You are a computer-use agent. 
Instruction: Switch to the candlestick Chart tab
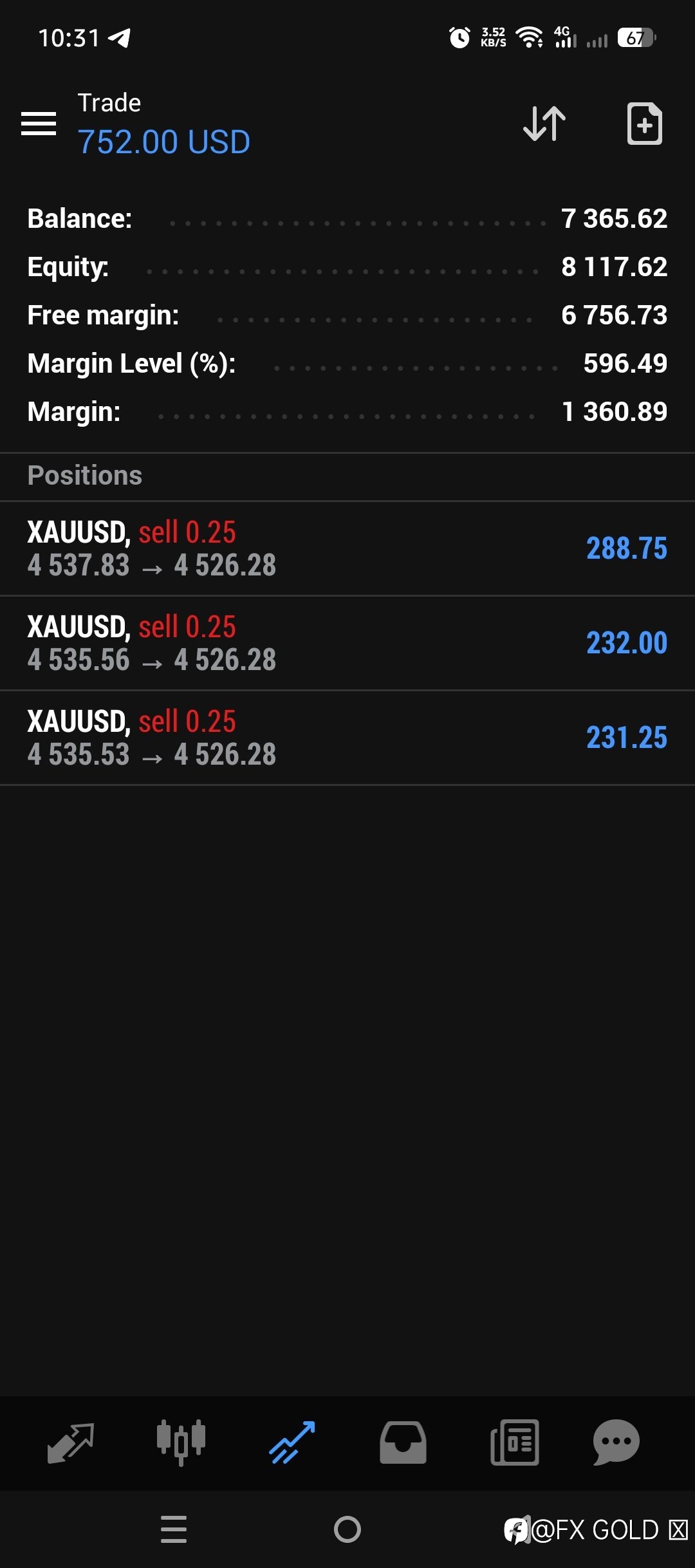tap(181, 1442)
